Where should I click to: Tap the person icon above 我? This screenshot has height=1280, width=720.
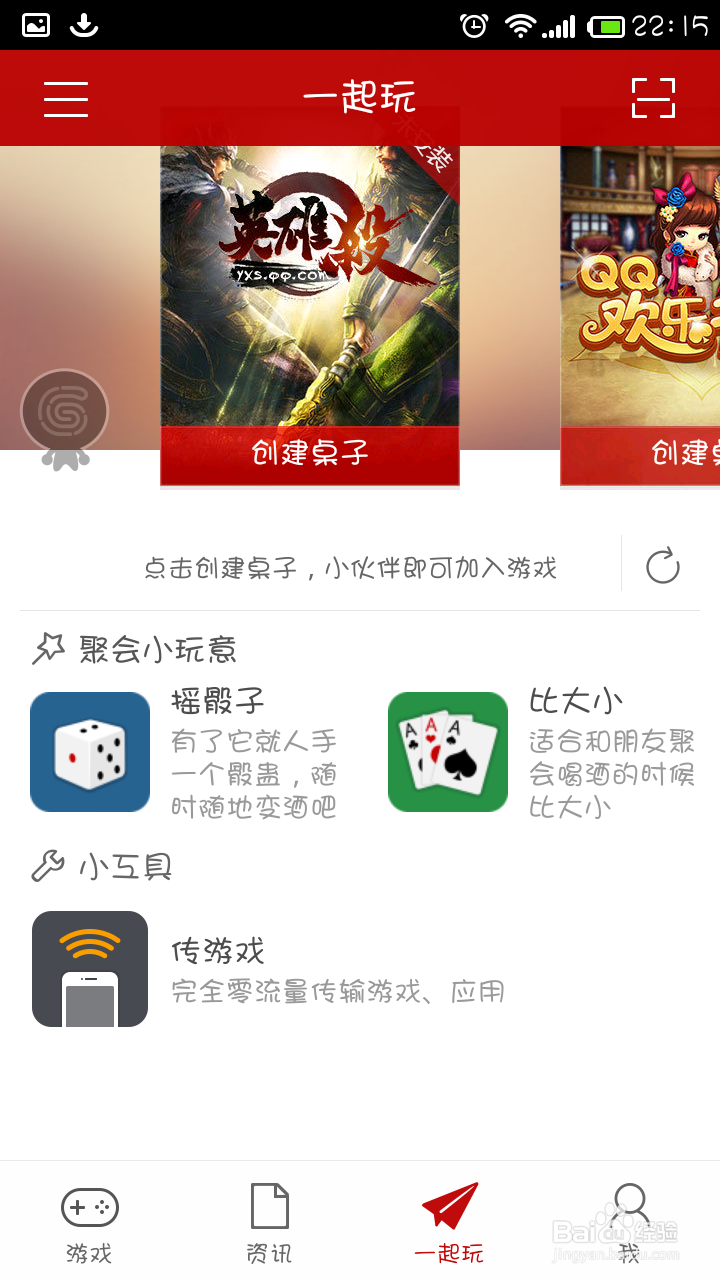click(x=629, y=1208)
